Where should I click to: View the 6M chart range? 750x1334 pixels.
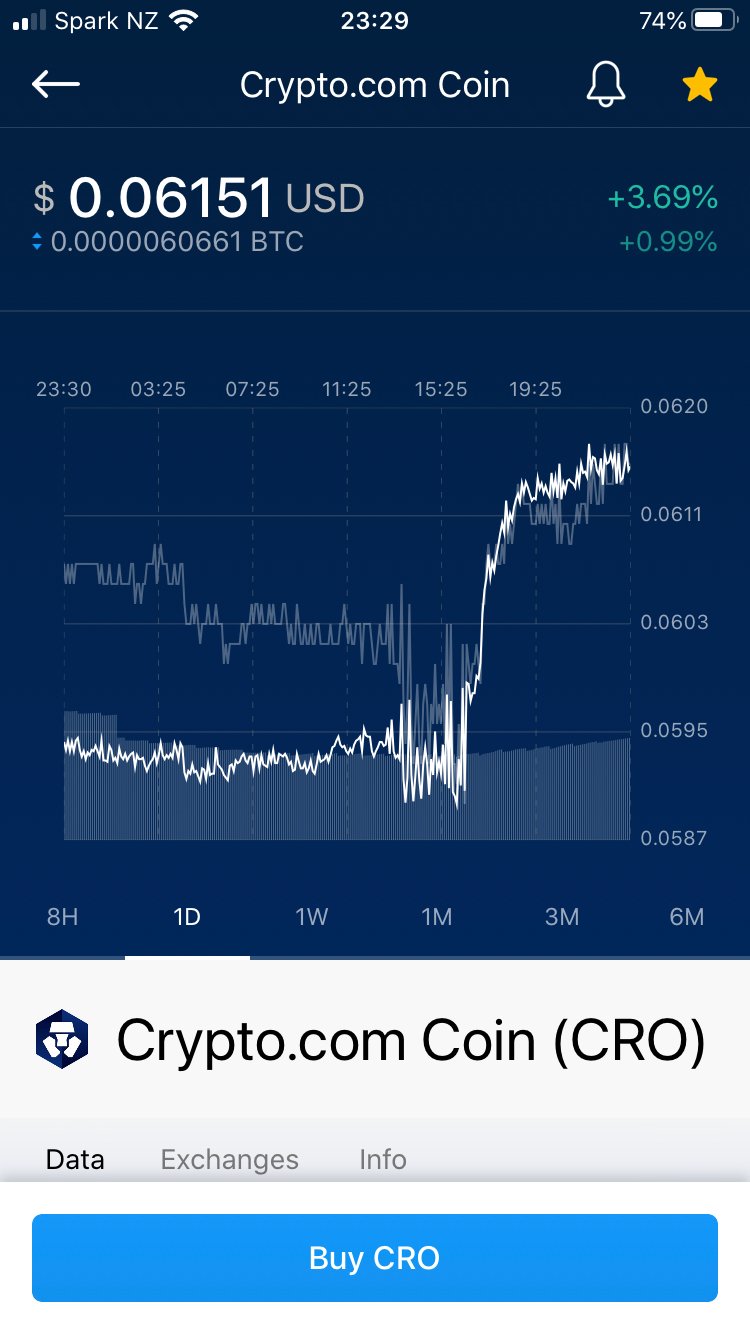pyautogui.click(x=687, y=917)
